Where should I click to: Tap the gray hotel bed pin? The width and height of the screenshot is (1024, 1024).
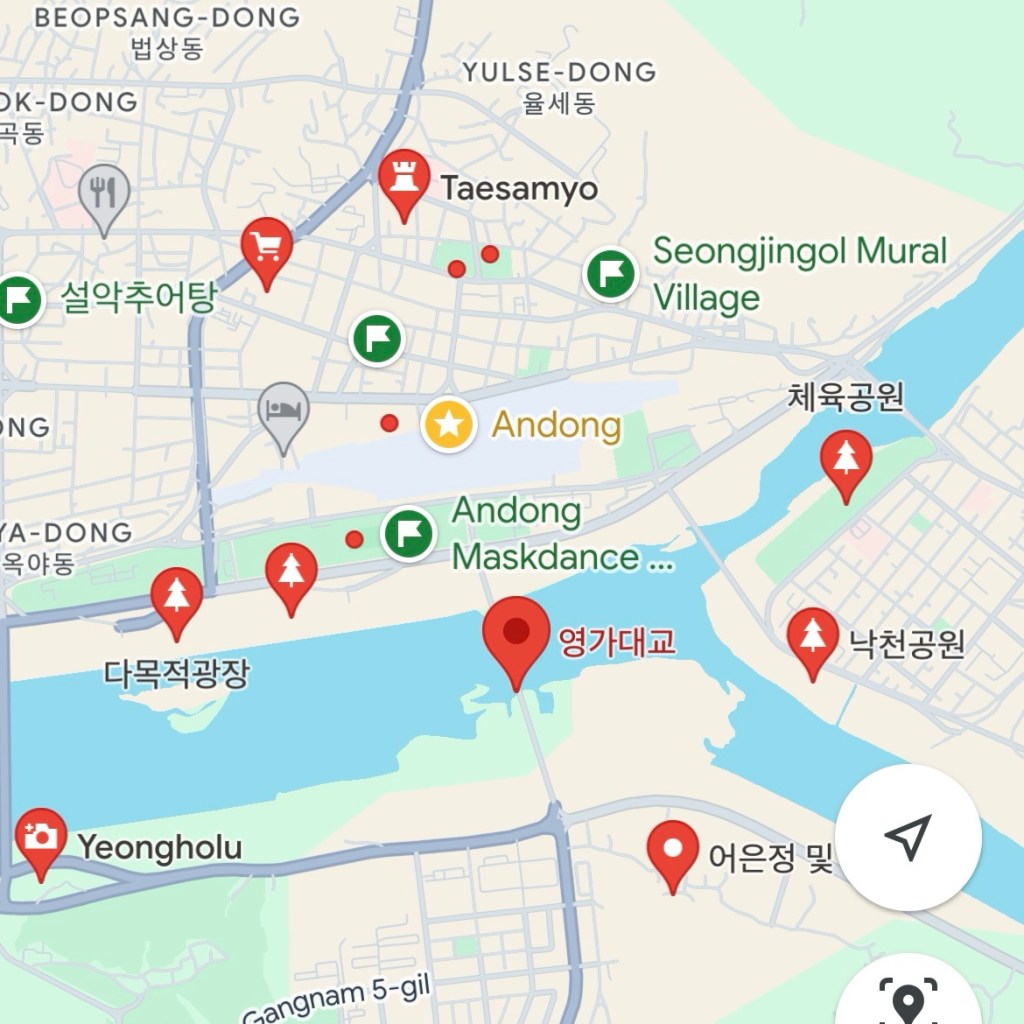coord(284,411)
